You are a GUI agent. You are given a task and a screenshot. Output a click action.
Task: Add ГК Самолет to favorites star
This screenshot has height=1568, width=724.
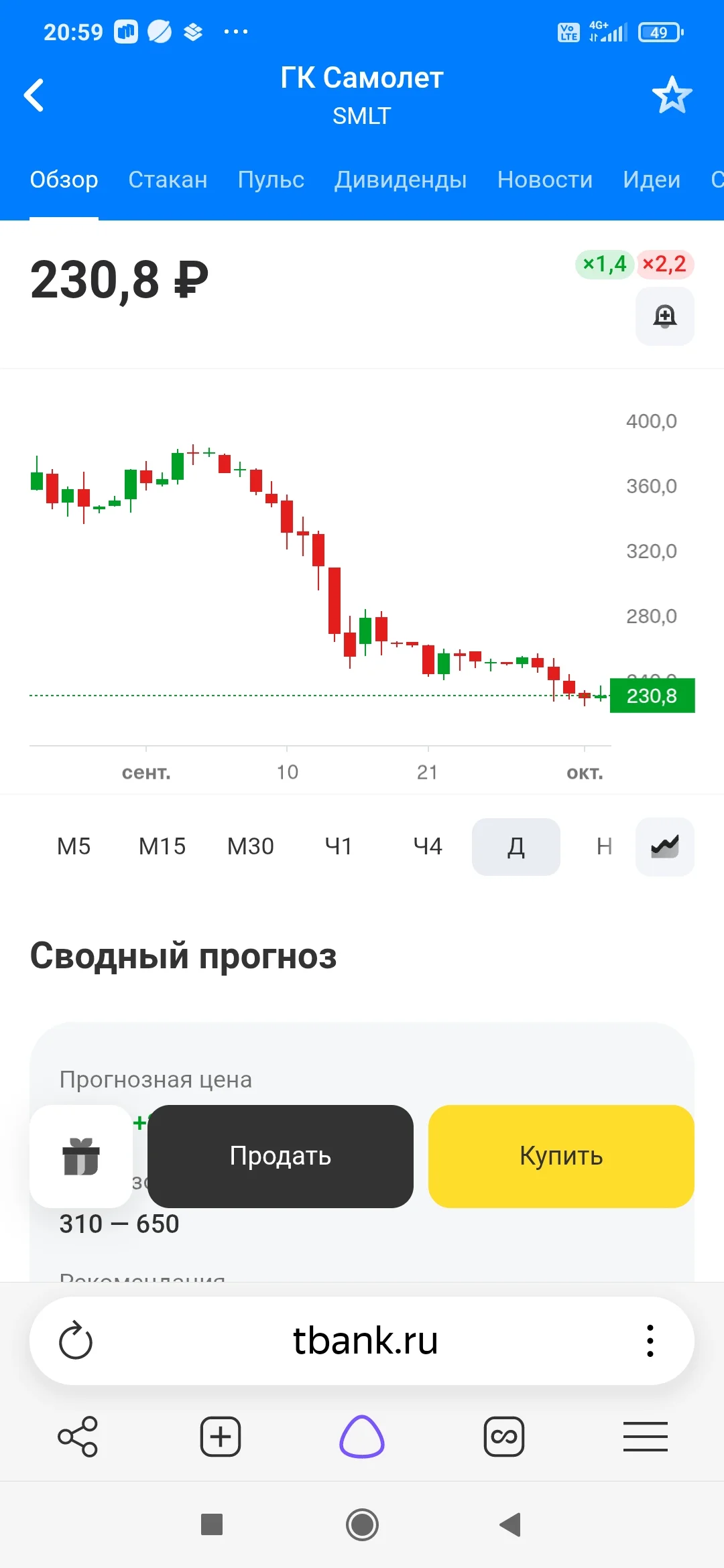point(672,95)
